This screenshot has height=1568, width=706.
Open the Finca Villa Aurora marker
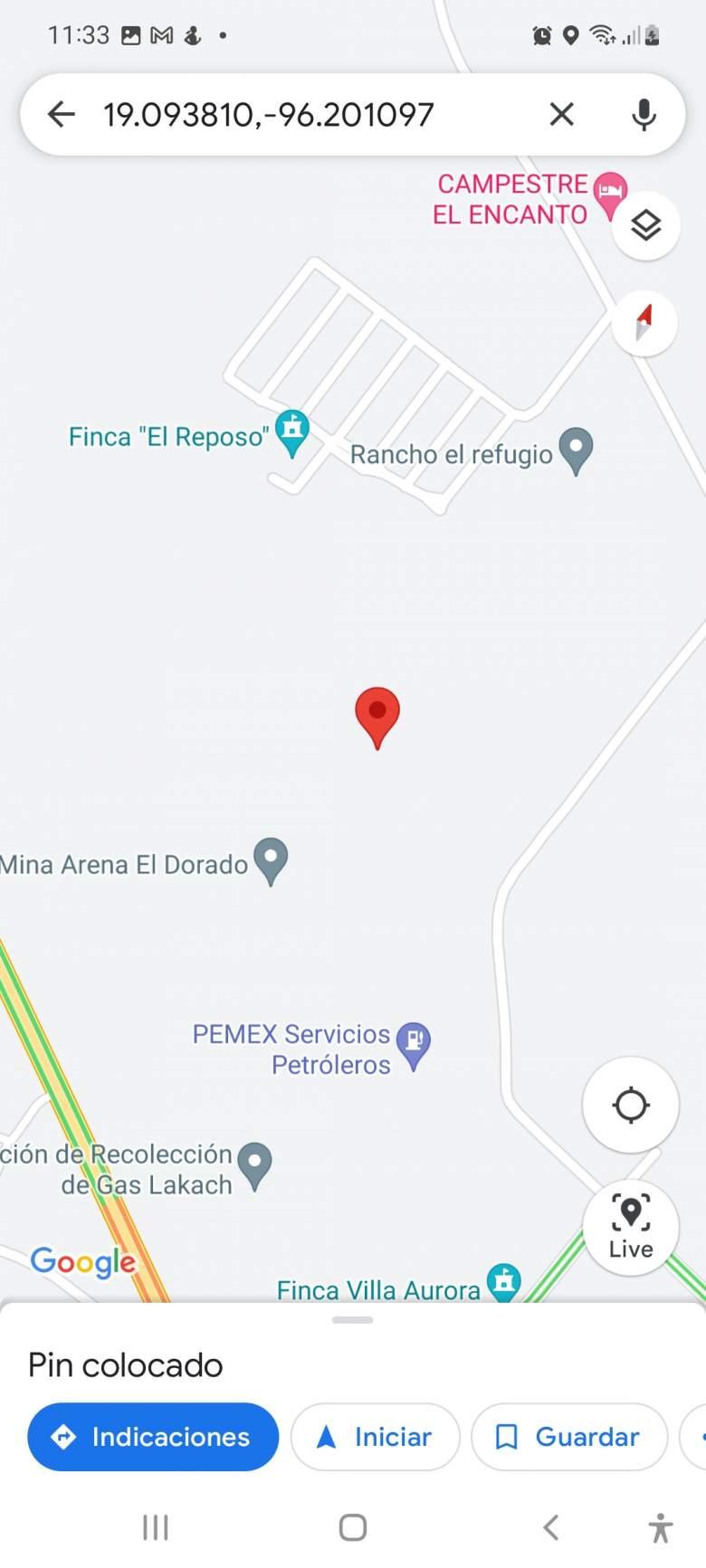[503, 1283]
